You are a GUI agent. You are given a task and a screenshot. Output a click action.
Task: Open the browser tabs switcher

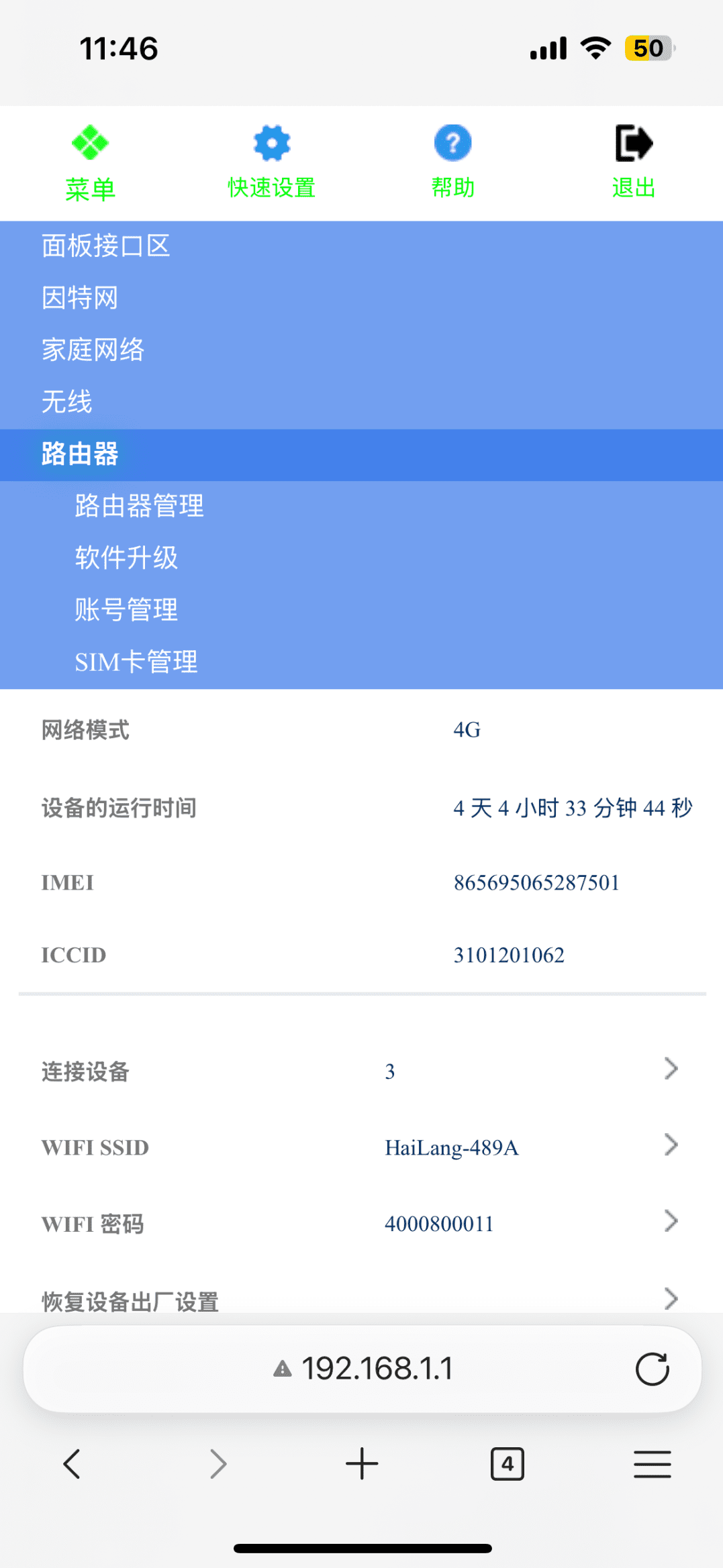508,1464
